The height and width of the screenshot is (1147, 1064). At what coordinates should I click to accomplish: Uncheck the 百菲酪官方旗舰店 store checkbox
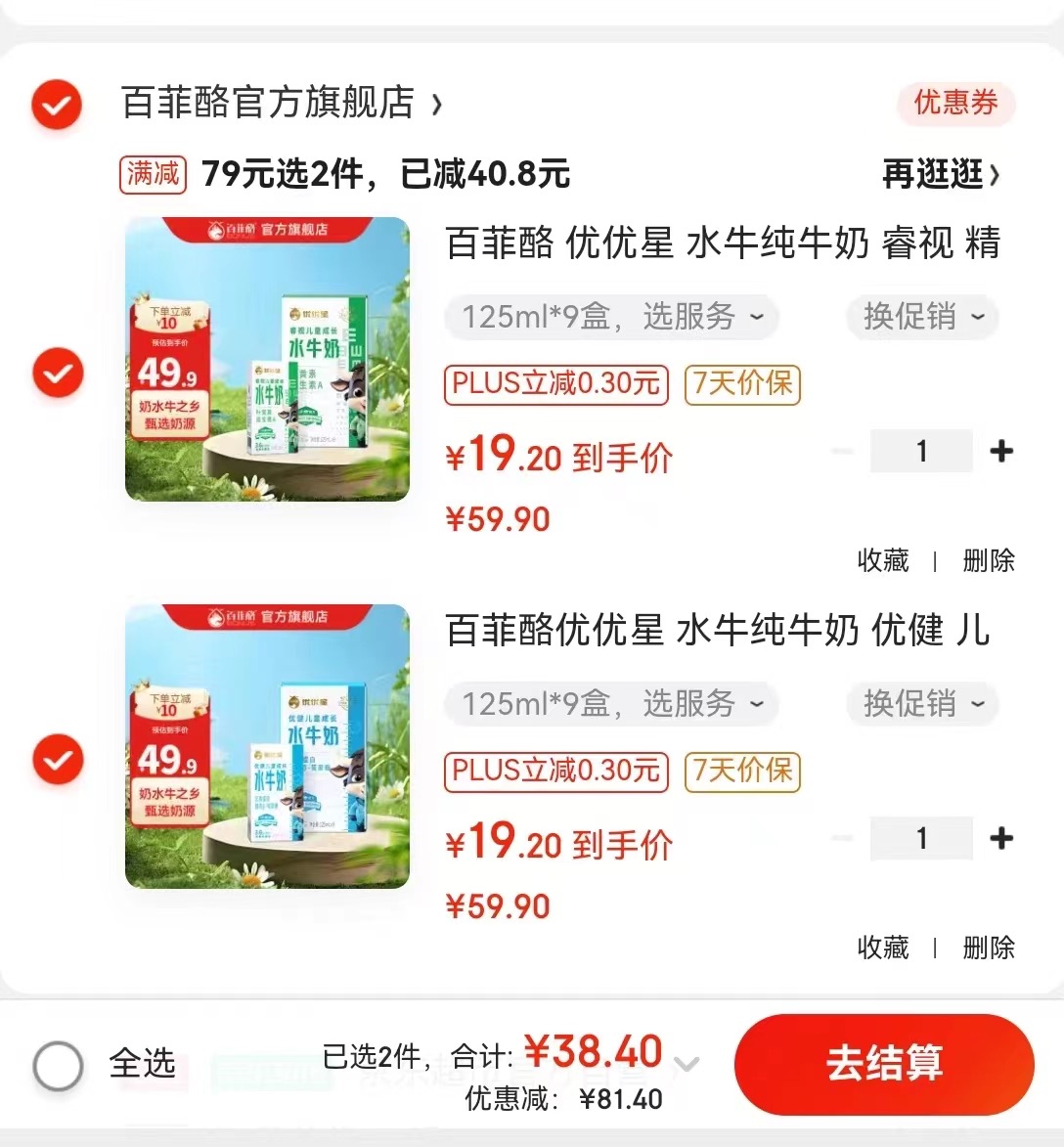click(57, 104)
